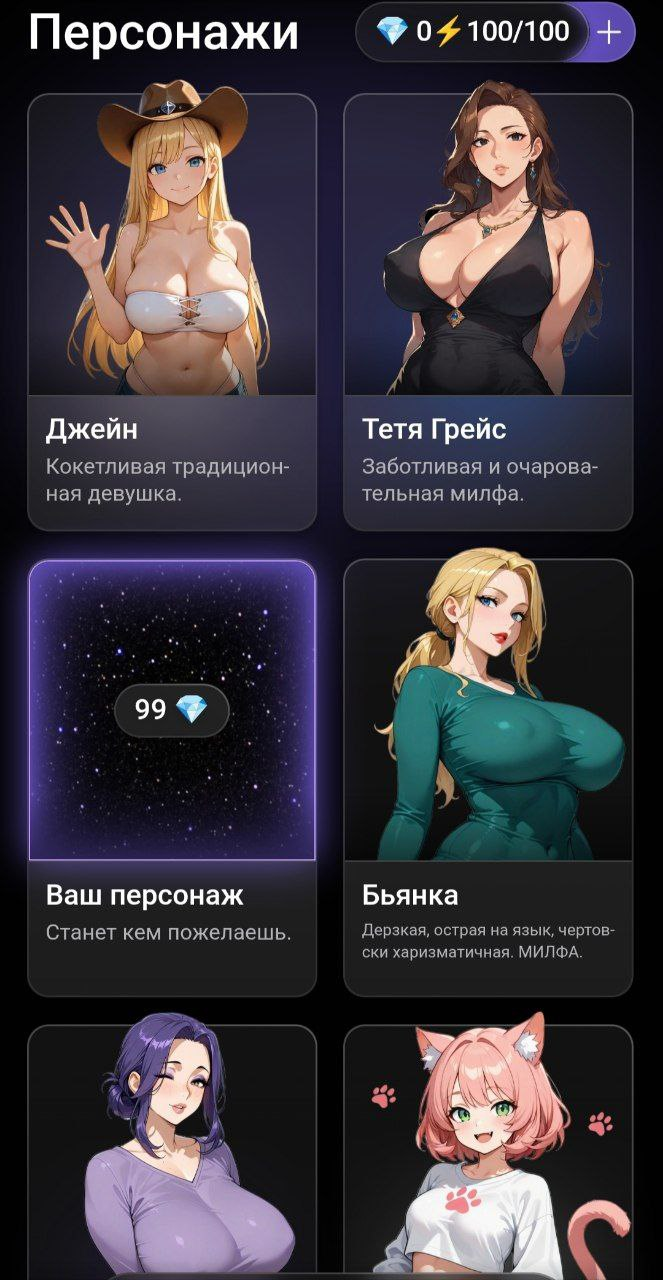Open the purple-haired character card
663x1280 pixels.
(x=172, y=1150)
